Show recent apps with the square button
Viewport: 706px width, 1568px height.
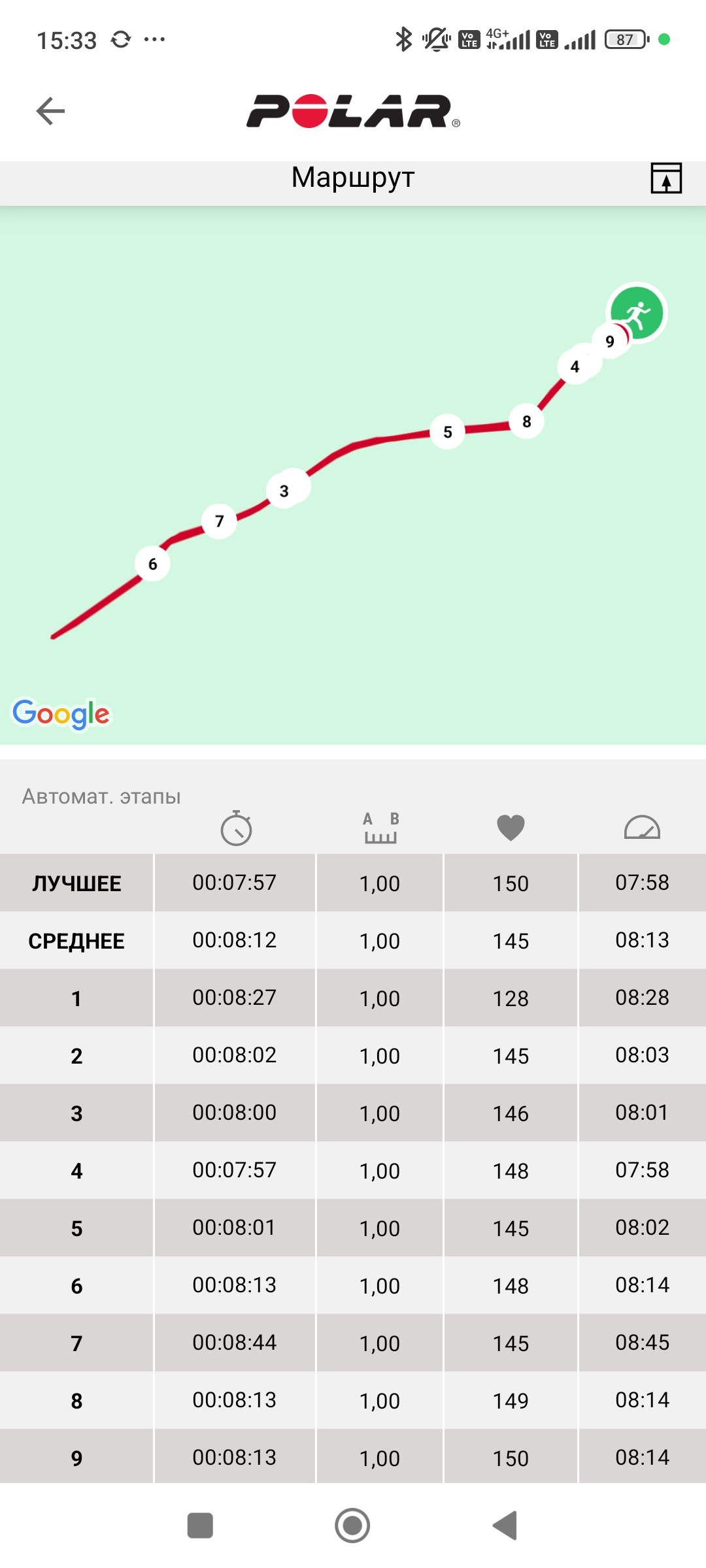(x=200, y=1526)
